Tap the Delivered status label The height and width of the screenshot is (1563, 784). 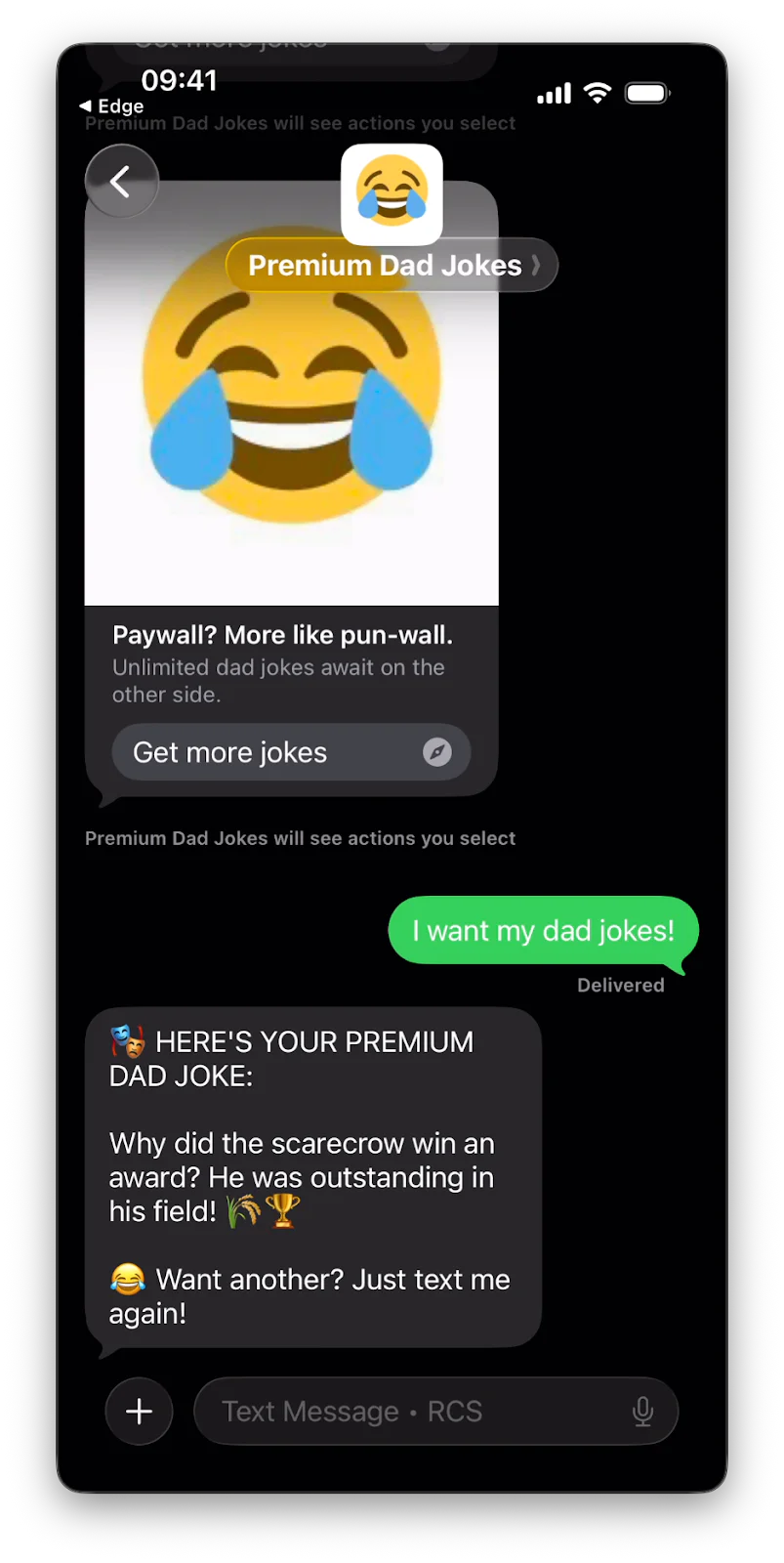pyautogui.click(x=621, y=985)
